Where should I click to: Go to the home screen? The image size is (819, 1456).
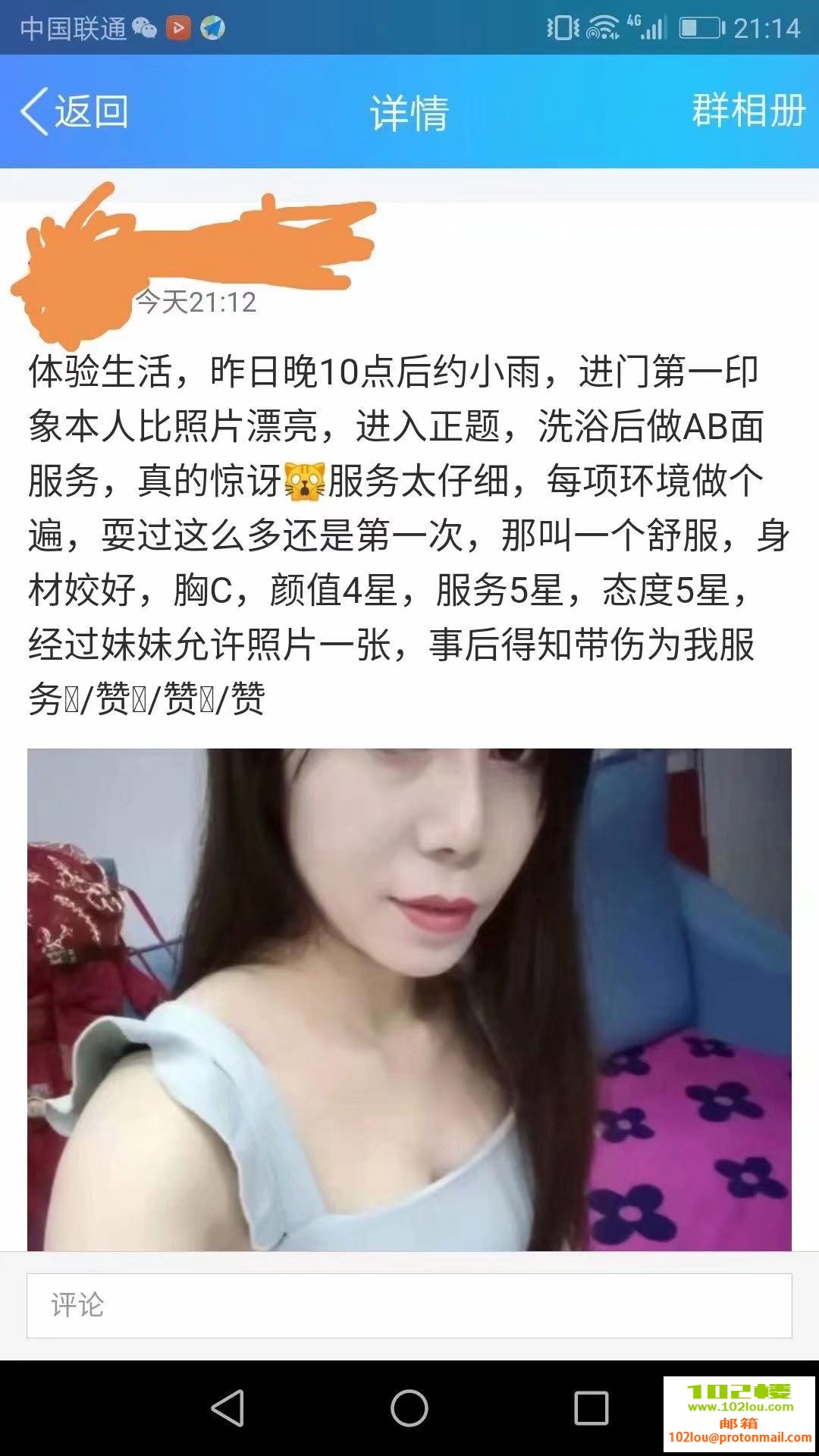tap(409, 1408)
